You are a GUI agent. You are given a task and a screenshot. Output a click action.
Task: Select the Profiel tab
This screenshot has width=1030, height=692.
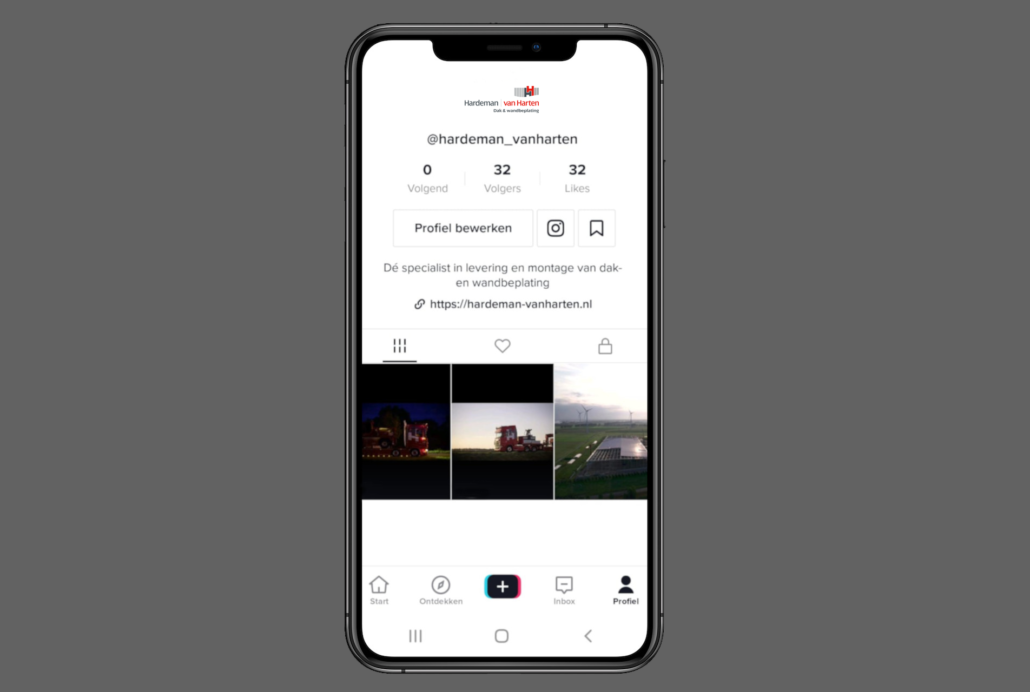625,590
